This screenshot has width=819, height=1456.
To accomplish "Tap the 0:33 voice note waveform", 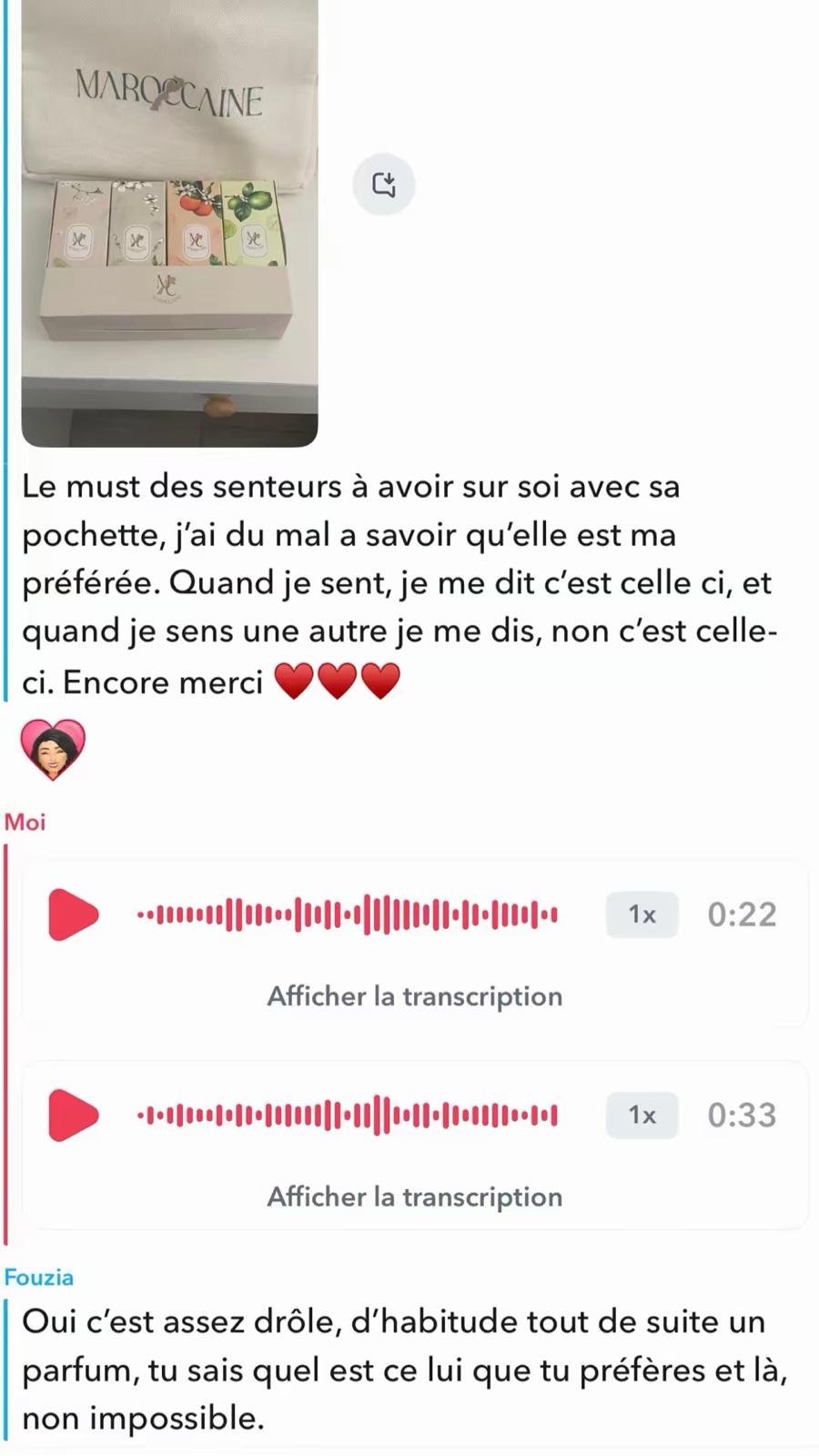I will pyautogui.click(x=347, y=1115).
